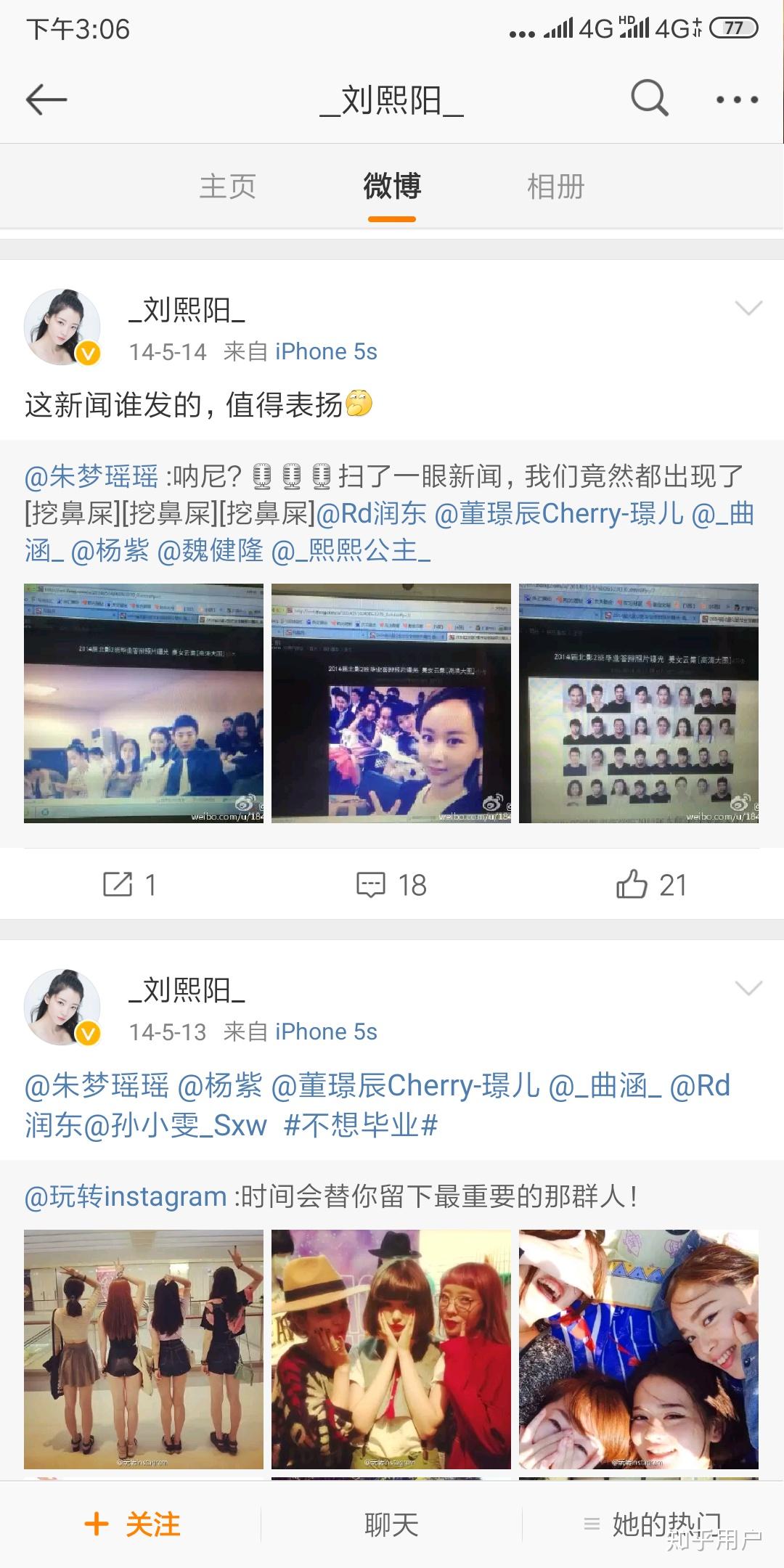
Task: Open the three-dot overflow menu
Action: pyautogui.click(x=737, y=99)
